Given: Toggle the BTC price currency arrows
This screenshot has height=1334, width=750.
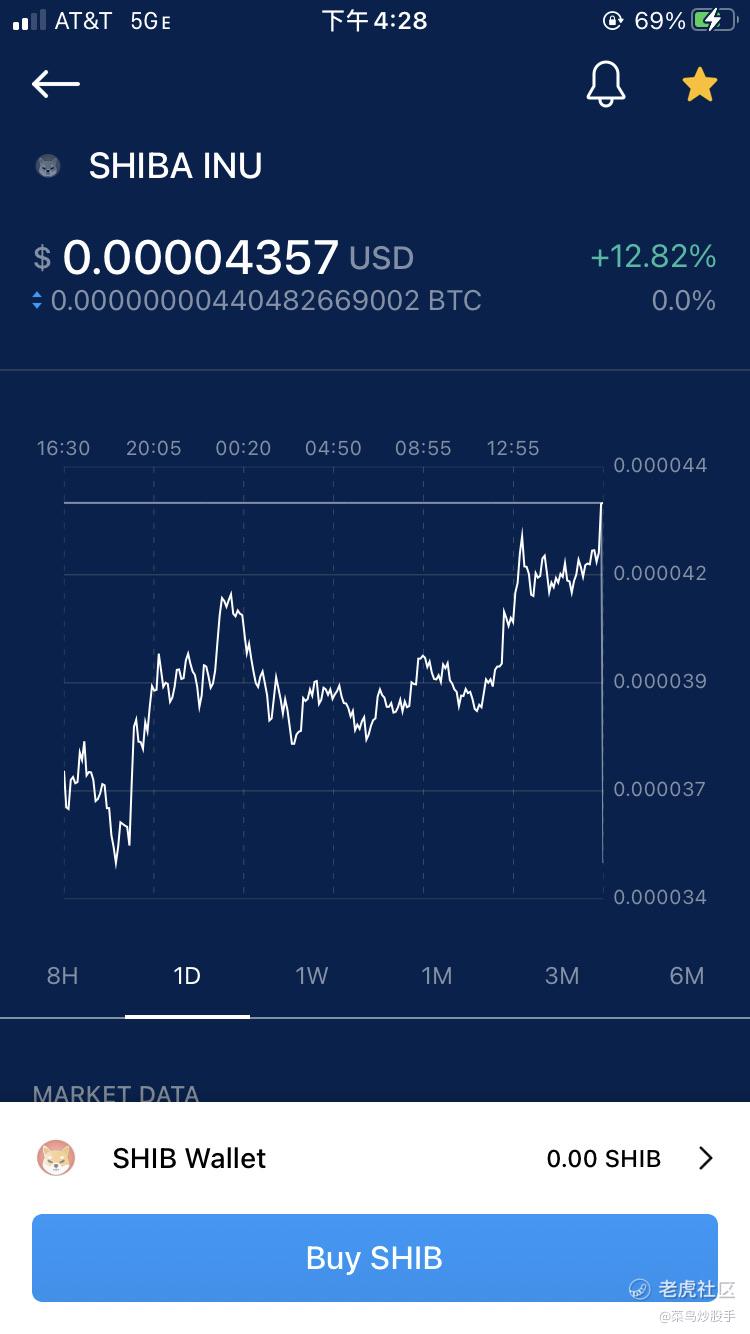Looking at the screenshot, I should point(37,300).
